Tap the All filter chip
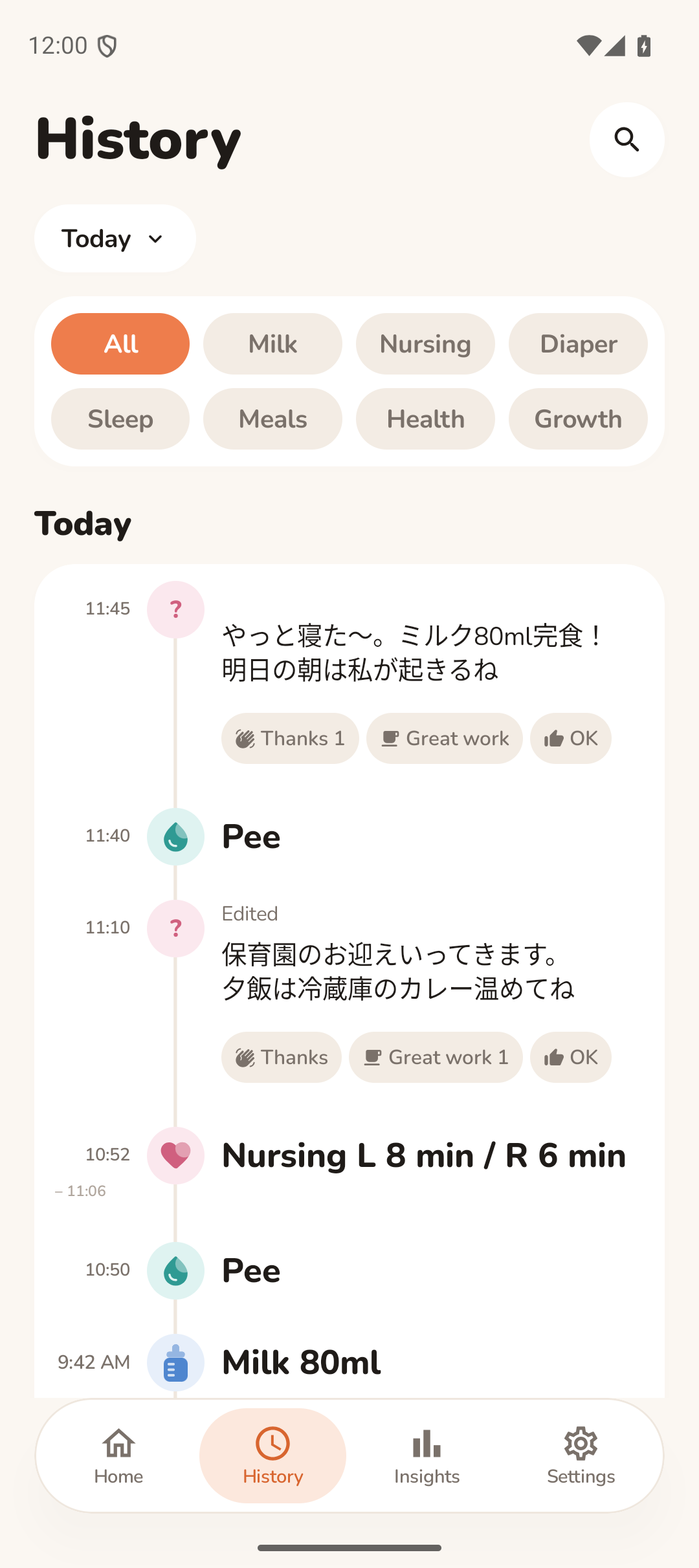The image size is (699, 1568). click(x=120, y=344)
